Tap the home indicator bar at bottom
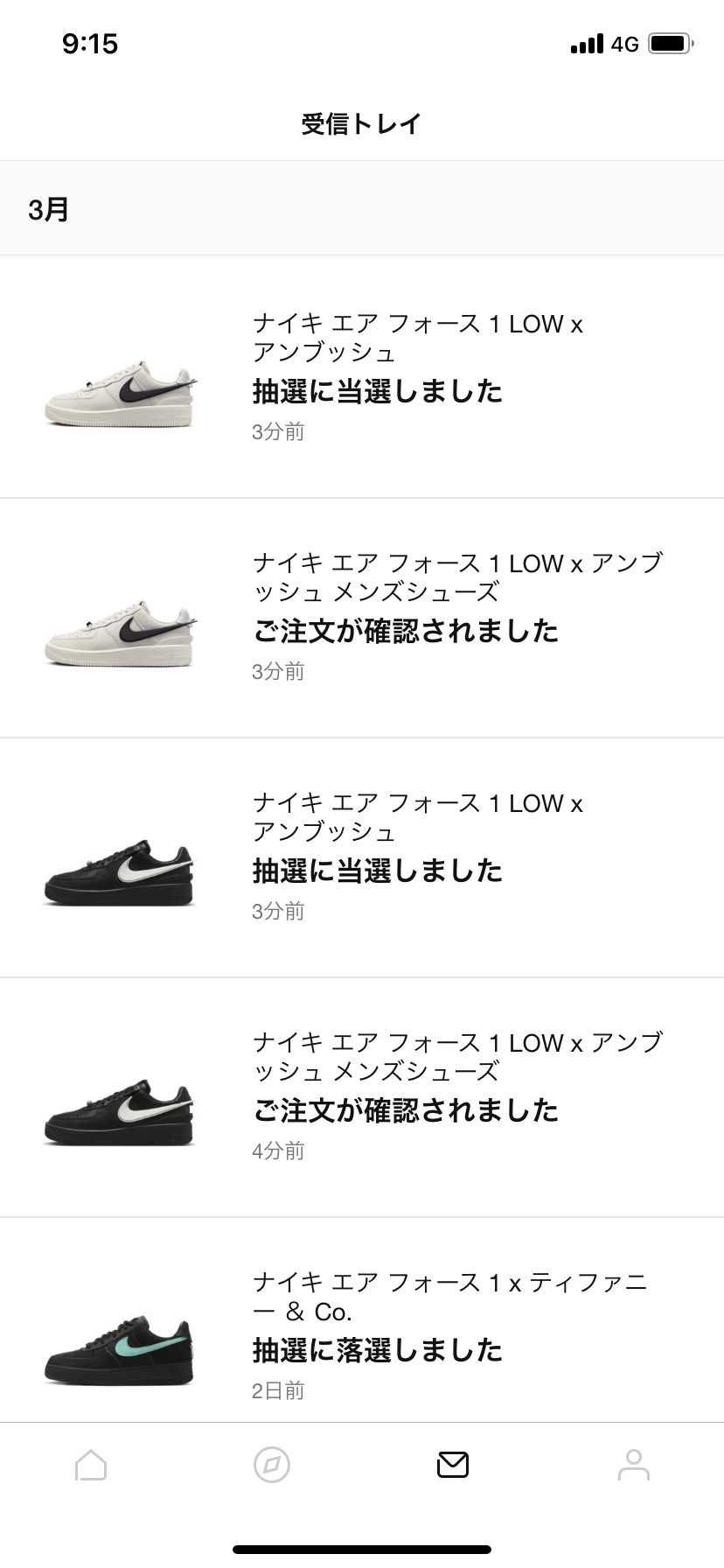 click(362, 1549)
